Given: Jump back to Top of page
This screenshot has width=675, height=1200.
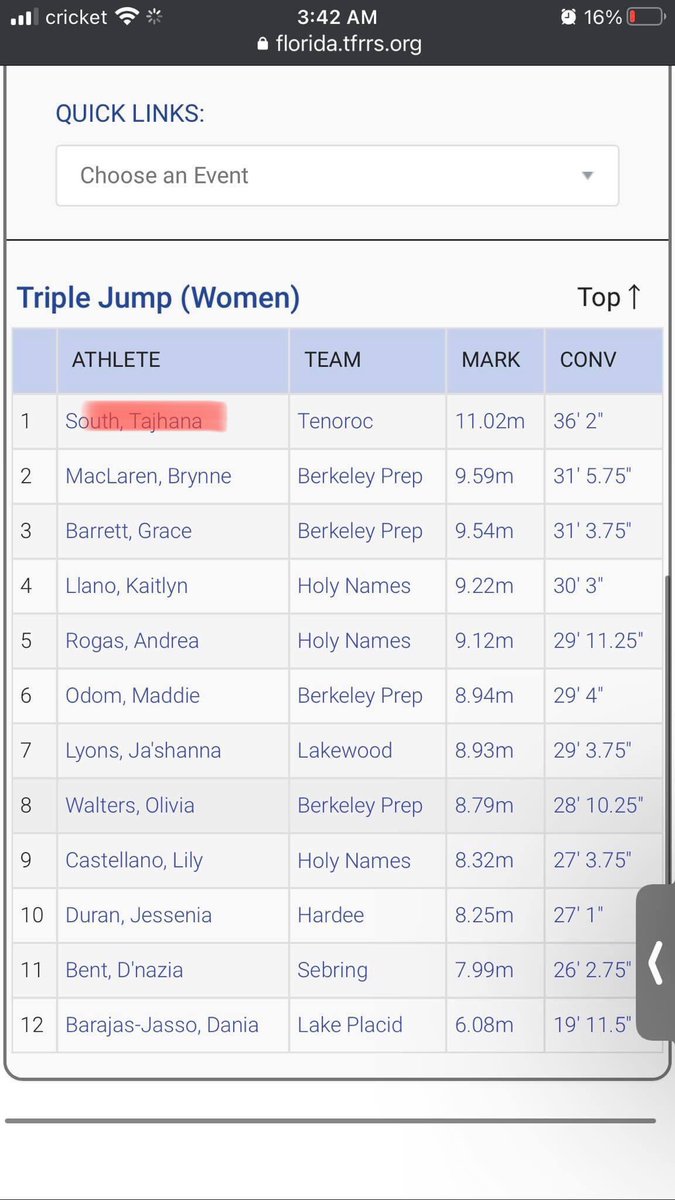Looking at the screenshot, I should click(609, 297).
